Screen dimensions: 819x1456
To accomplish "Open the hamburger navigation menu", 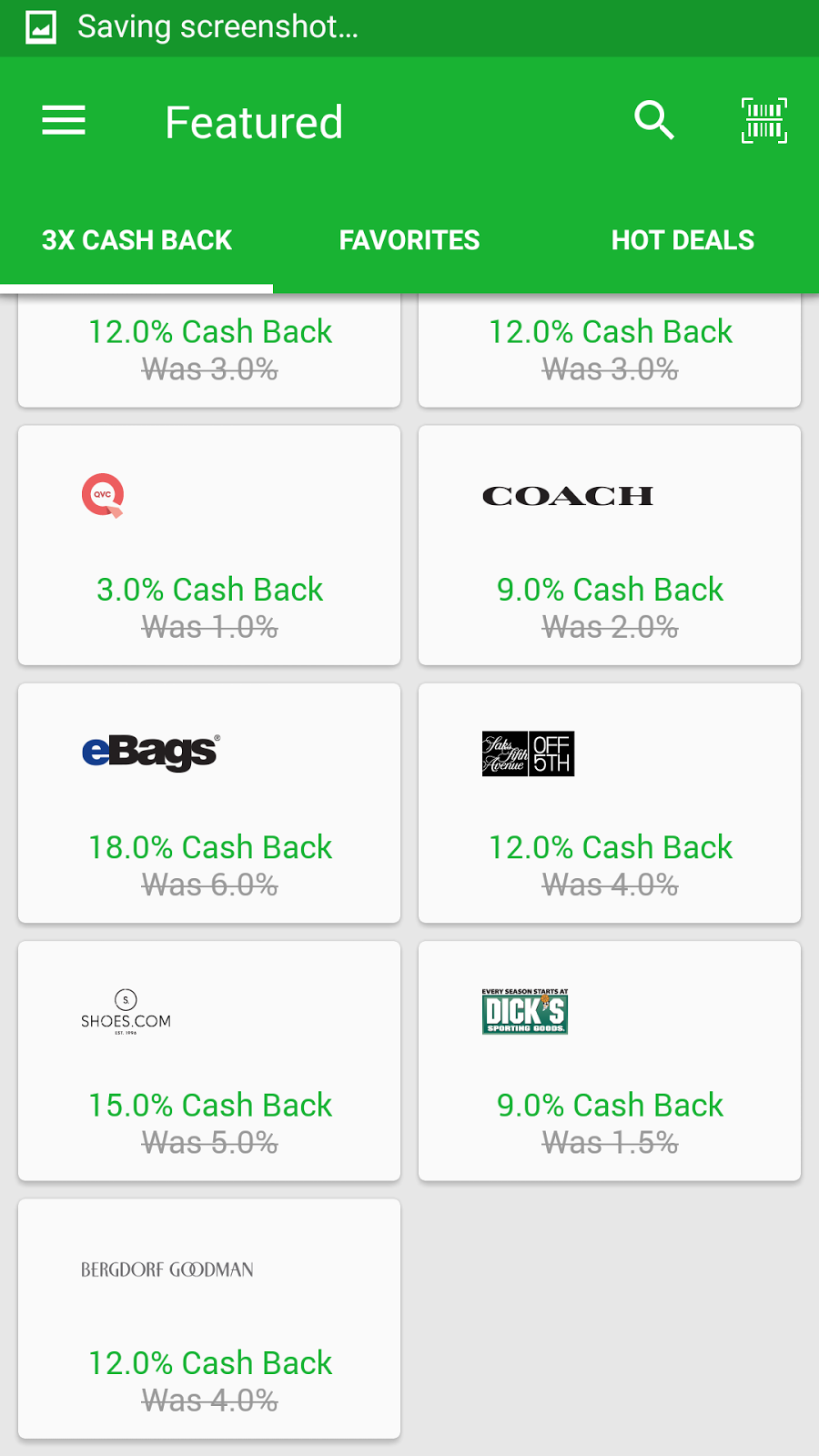I will 64,120.
